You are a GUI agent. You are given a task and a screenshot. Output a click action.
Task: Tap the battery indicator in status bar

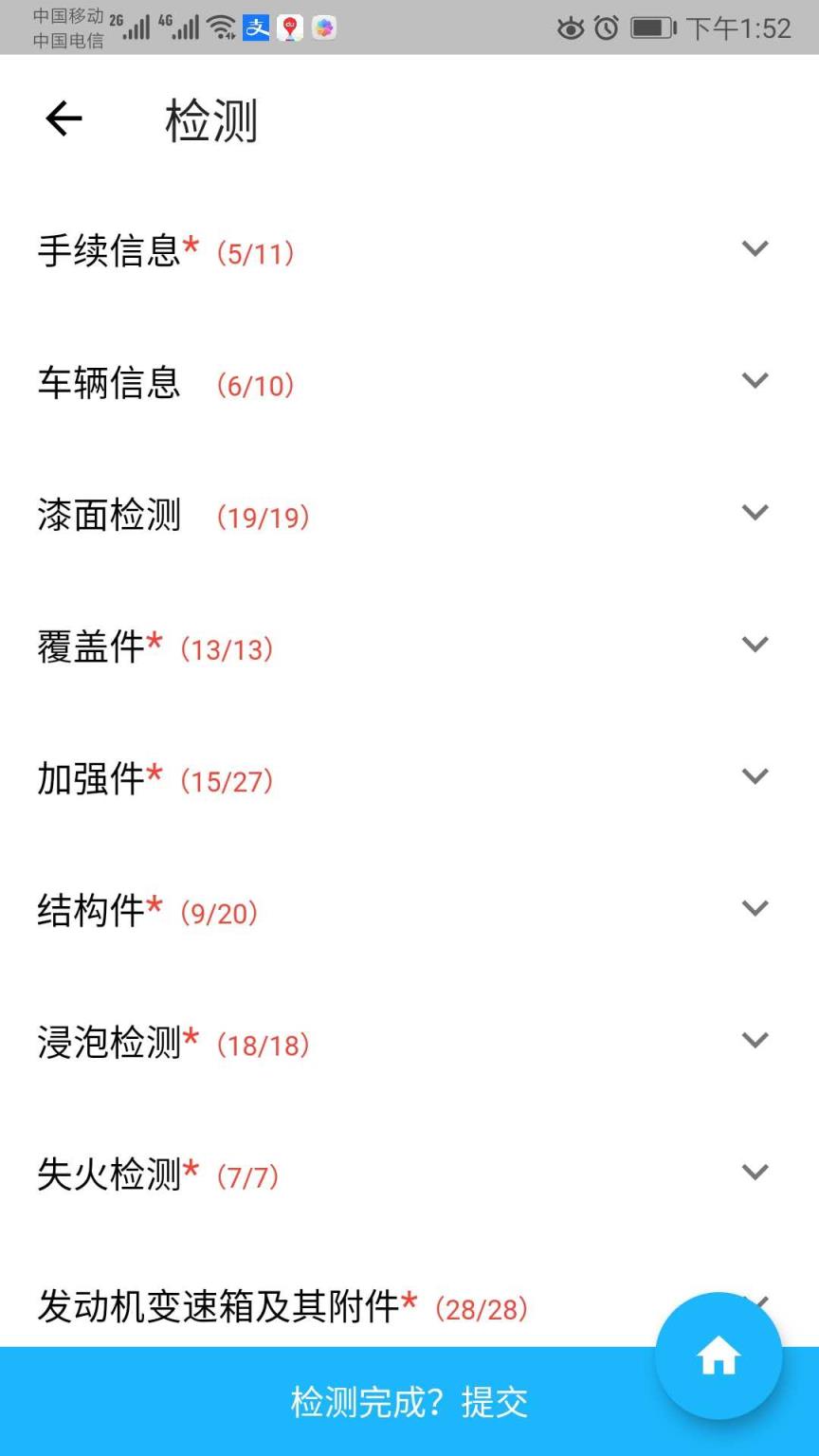[652, 28]
